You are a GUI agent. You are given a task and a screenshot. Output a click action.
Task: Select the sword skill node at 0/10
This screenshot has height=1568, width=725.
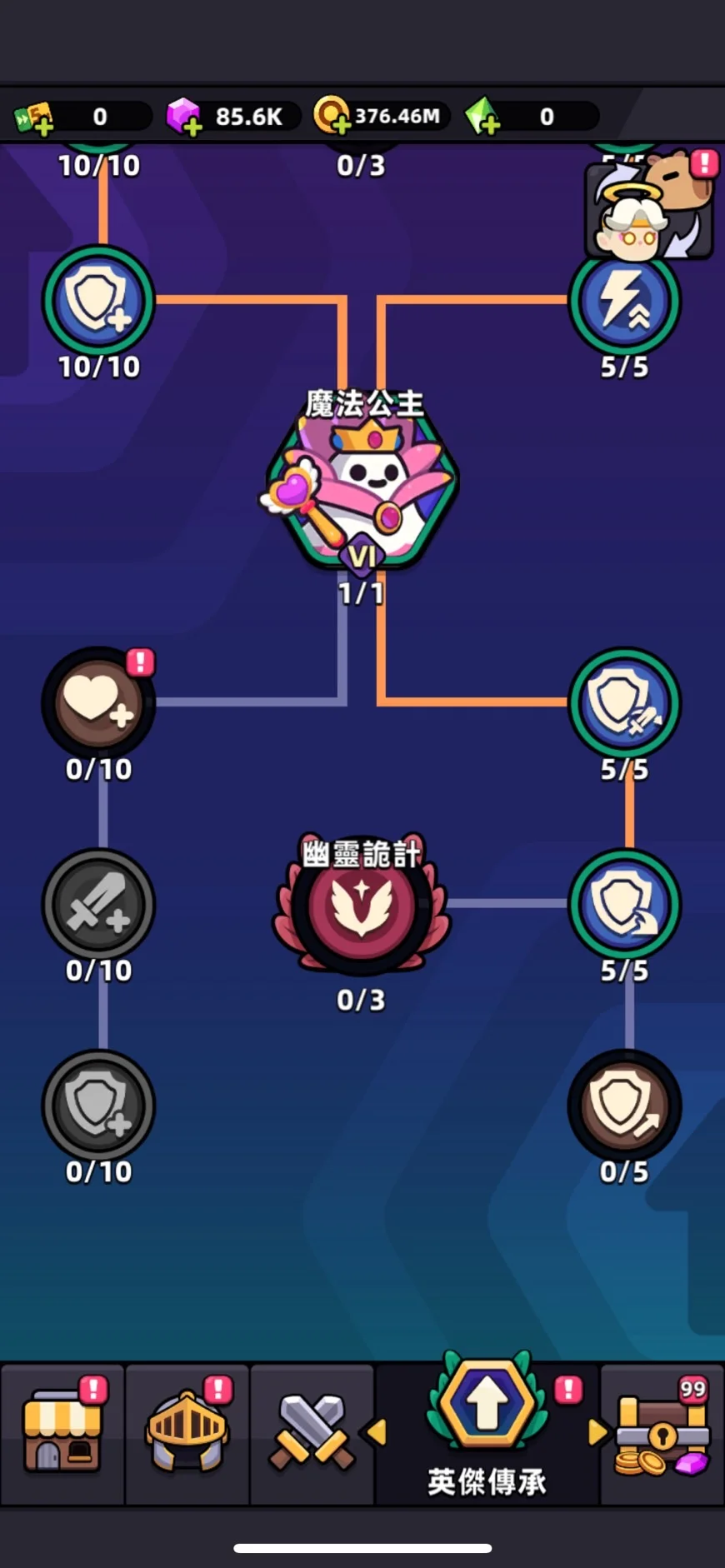pyautogui.click(x=98, y=904)
